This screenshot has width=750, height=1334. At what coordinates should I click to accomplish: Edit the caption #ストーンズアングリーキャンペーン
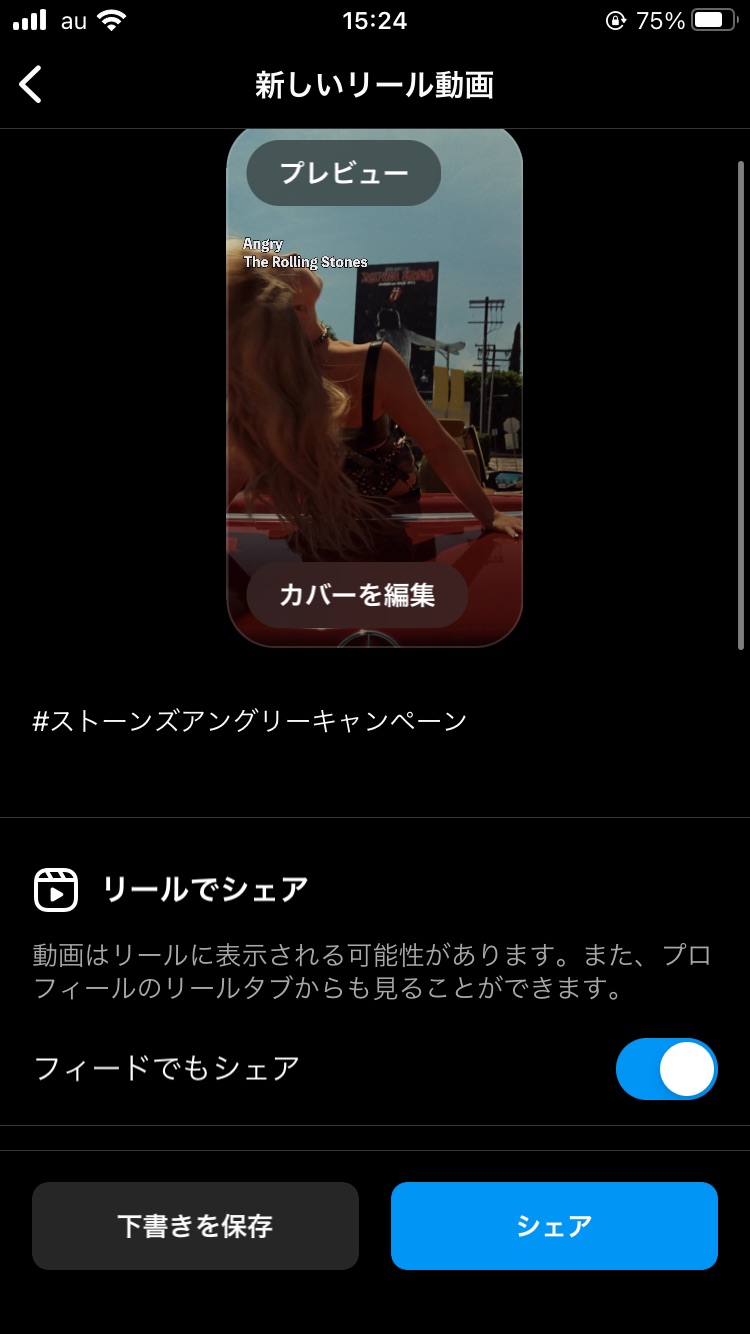pos(250,721)
